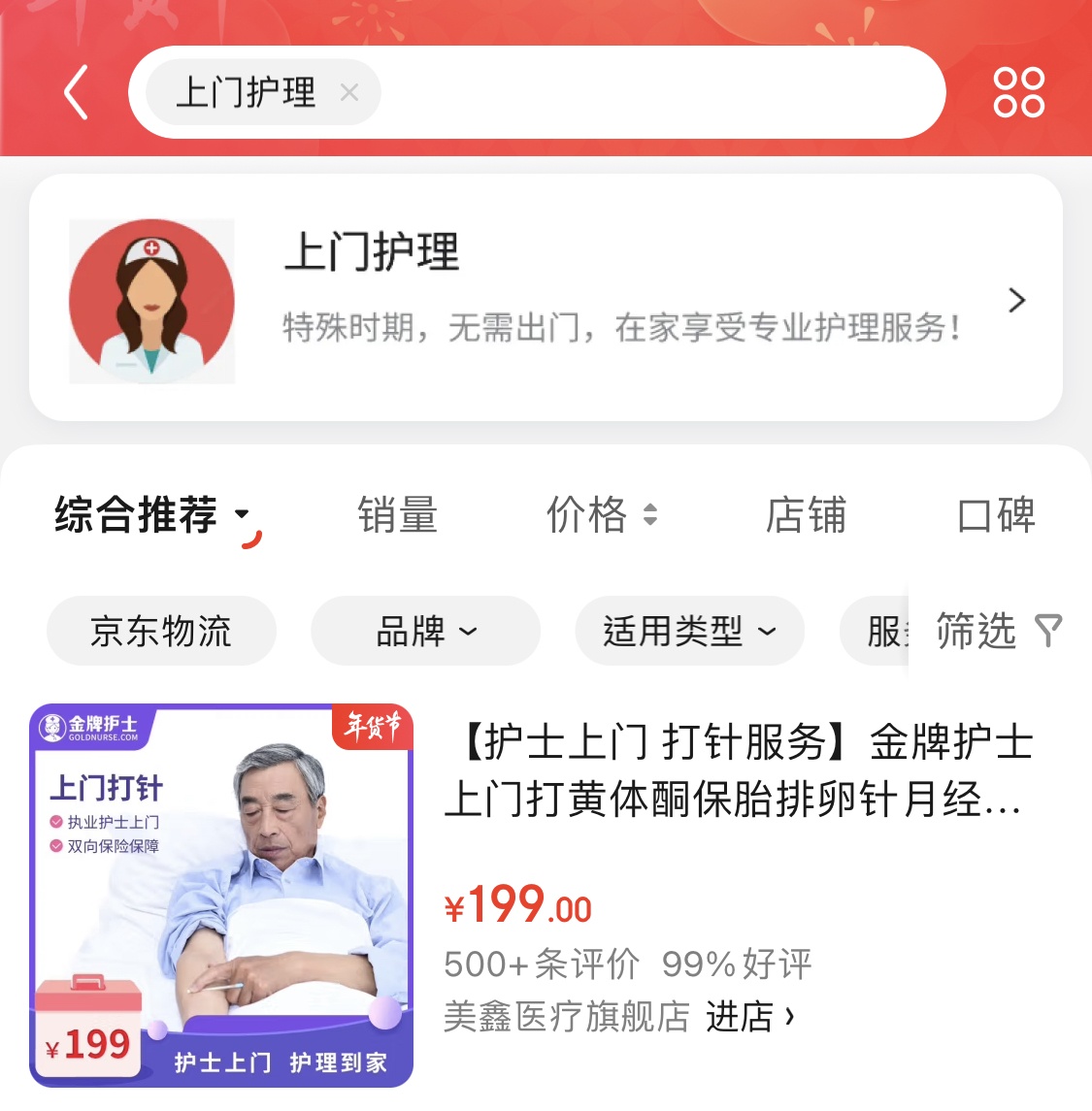Switch to the 店铺 tab

pos(805,514)
